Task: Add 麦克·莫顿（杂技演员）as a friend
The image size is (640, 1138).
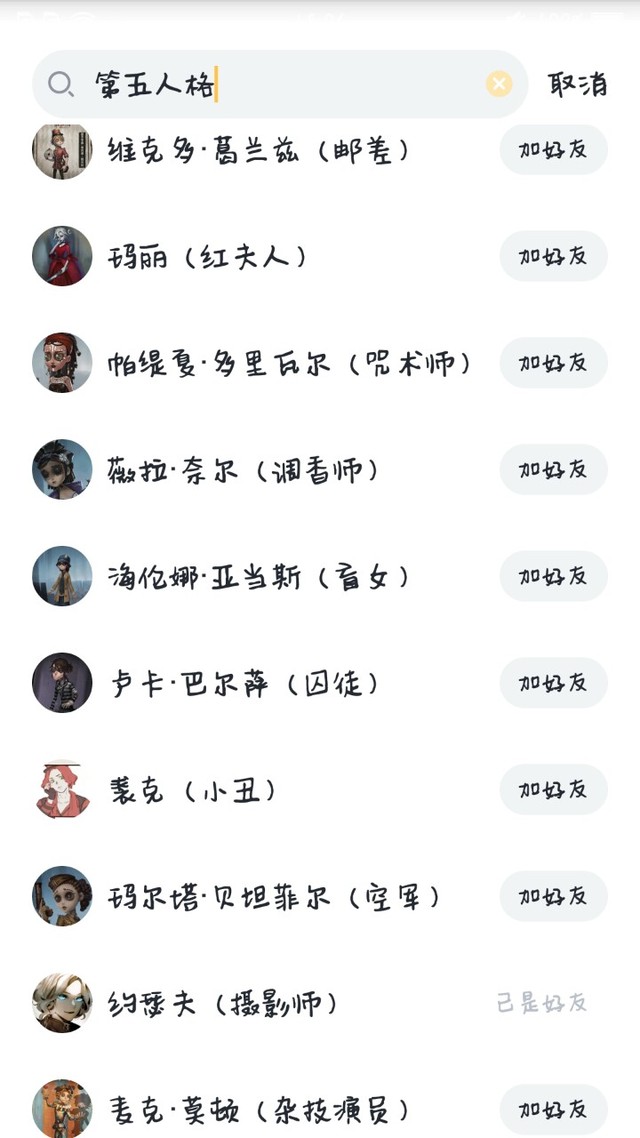Action: (x=553, y=1109)
